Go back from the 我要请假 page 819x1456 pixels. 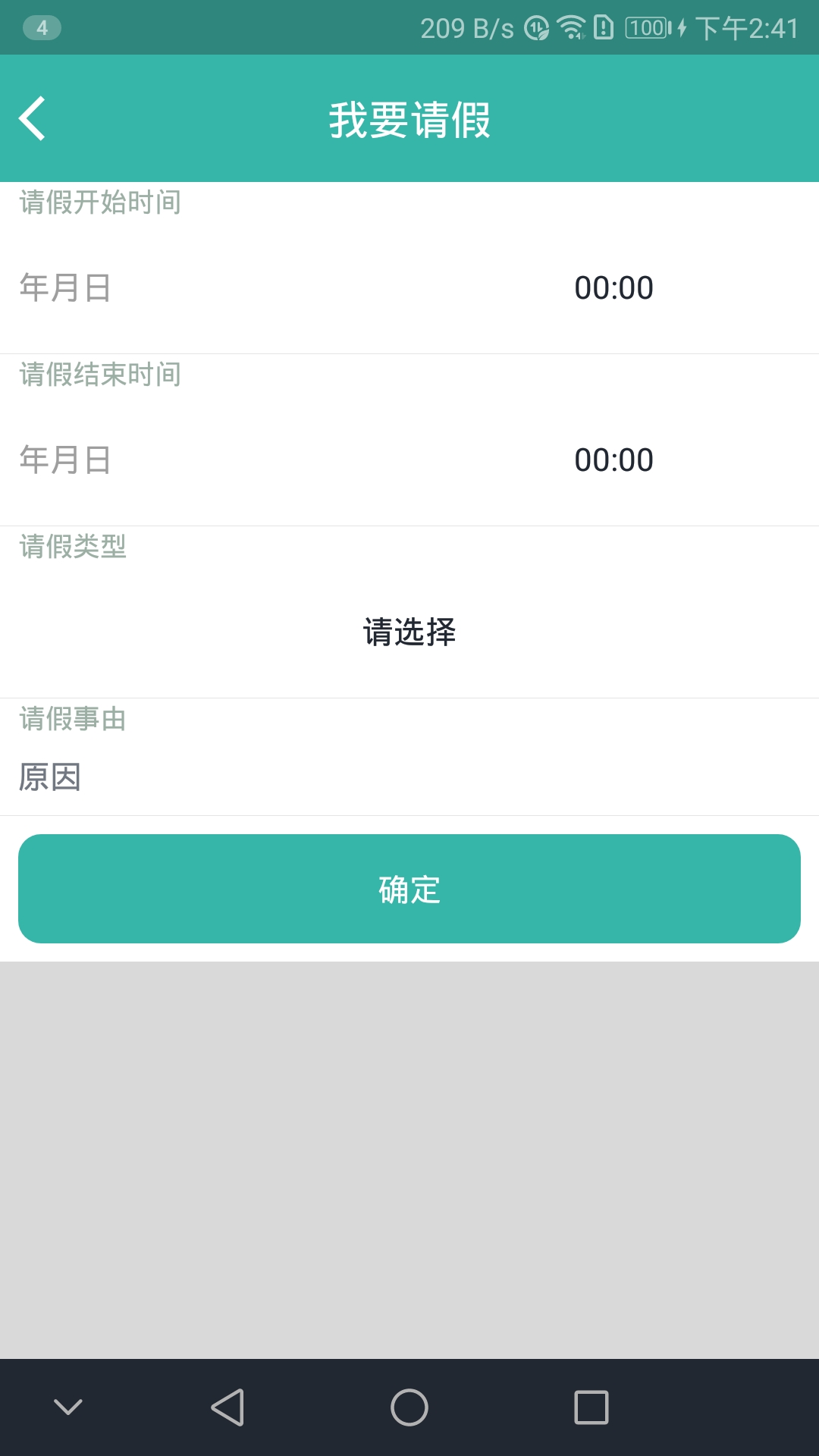[x=33, y=119]
